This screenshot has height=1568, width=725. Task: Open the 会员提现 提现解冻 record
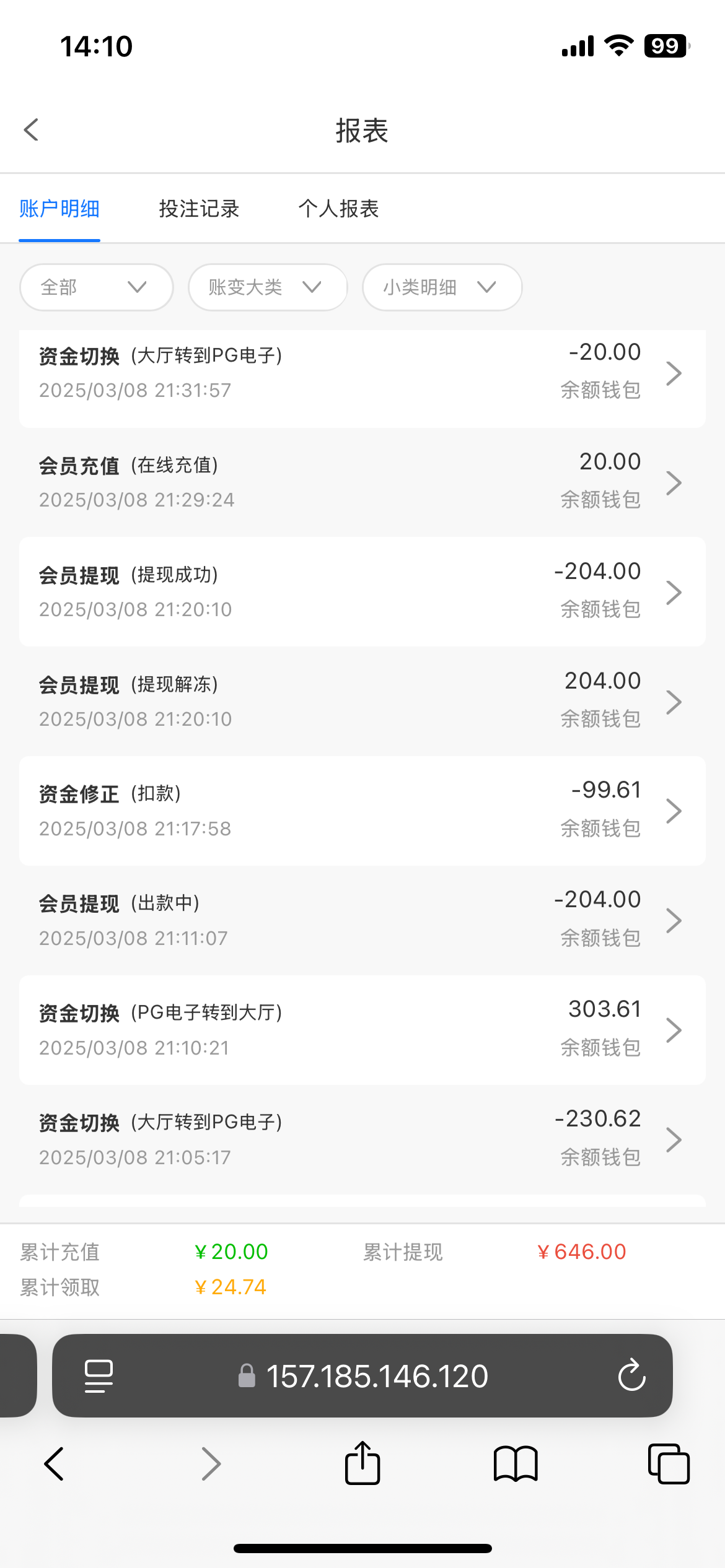pyautogui.click(x=362, y=702)
